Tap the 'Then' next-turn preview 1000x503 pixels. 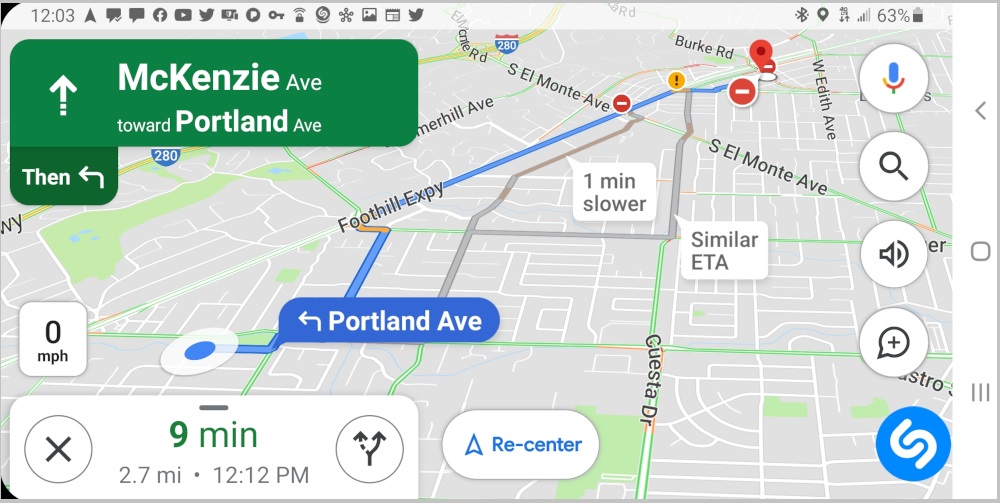(63, 177)
